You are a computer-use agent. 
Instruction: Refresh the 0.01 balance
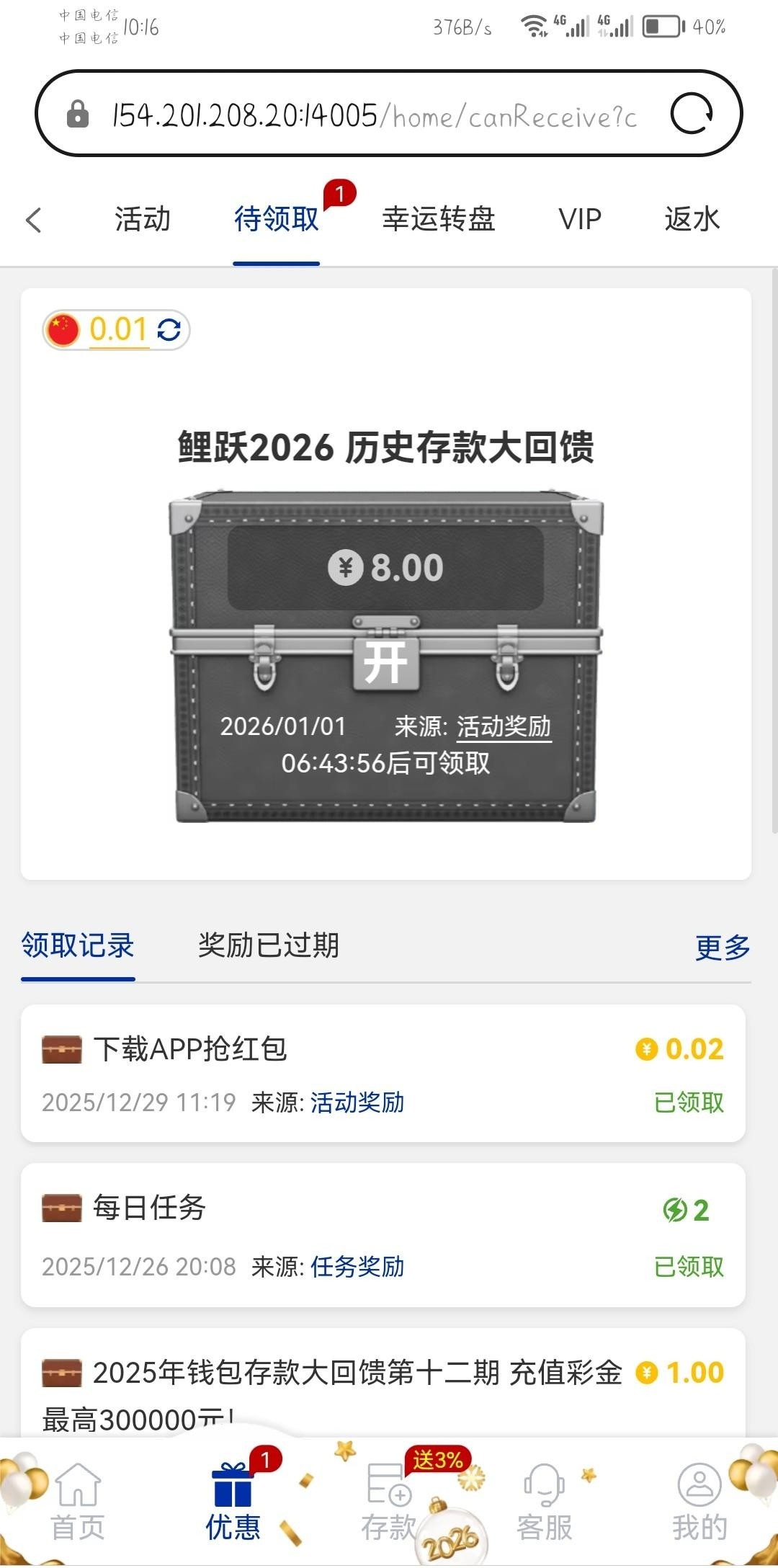[x=169, y=330]
